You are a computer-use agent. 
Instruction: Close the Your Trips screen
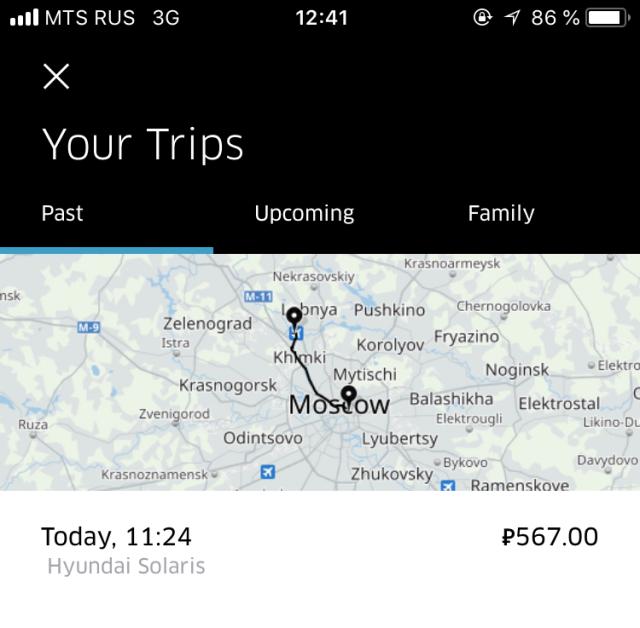tap(56, 76)
